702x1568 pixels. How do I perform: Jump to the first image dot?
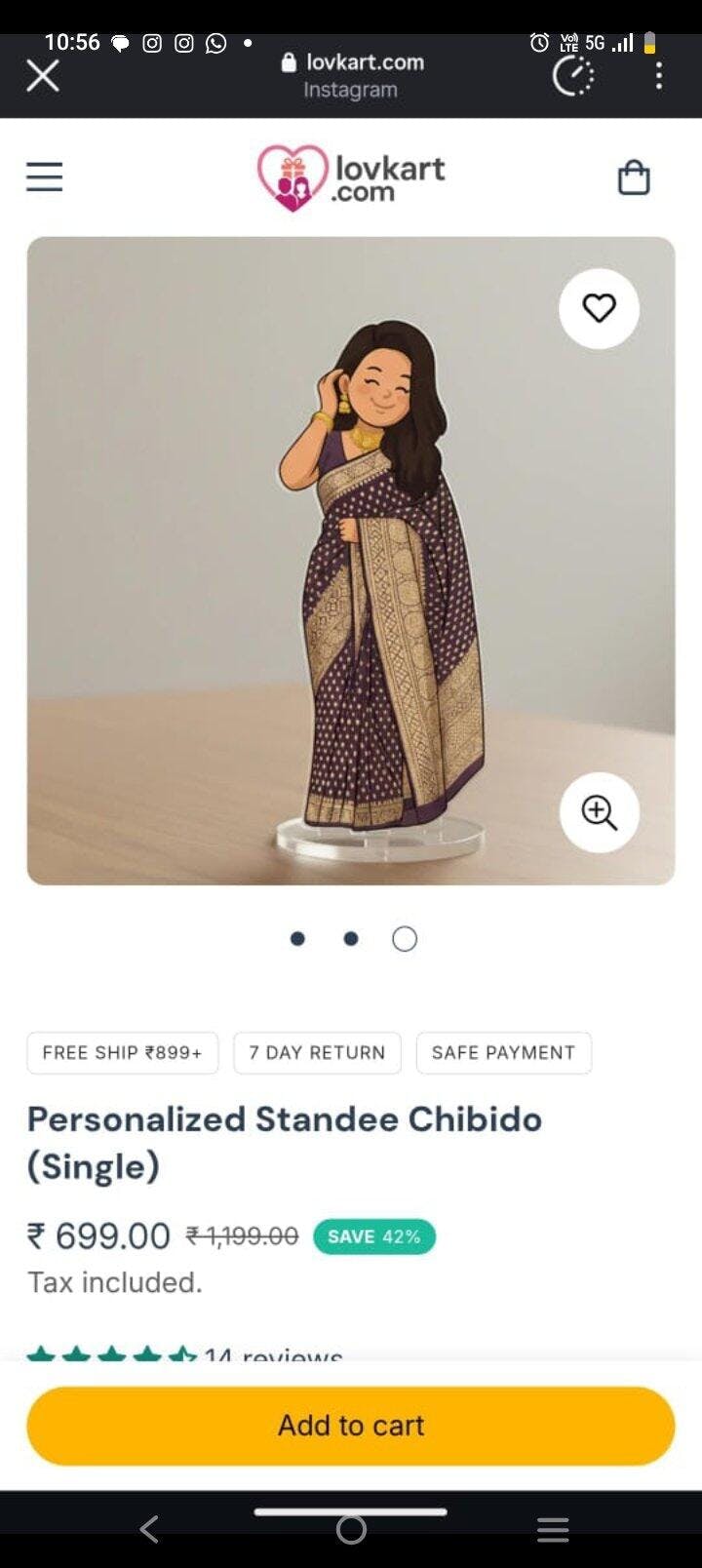click(297, 938)
